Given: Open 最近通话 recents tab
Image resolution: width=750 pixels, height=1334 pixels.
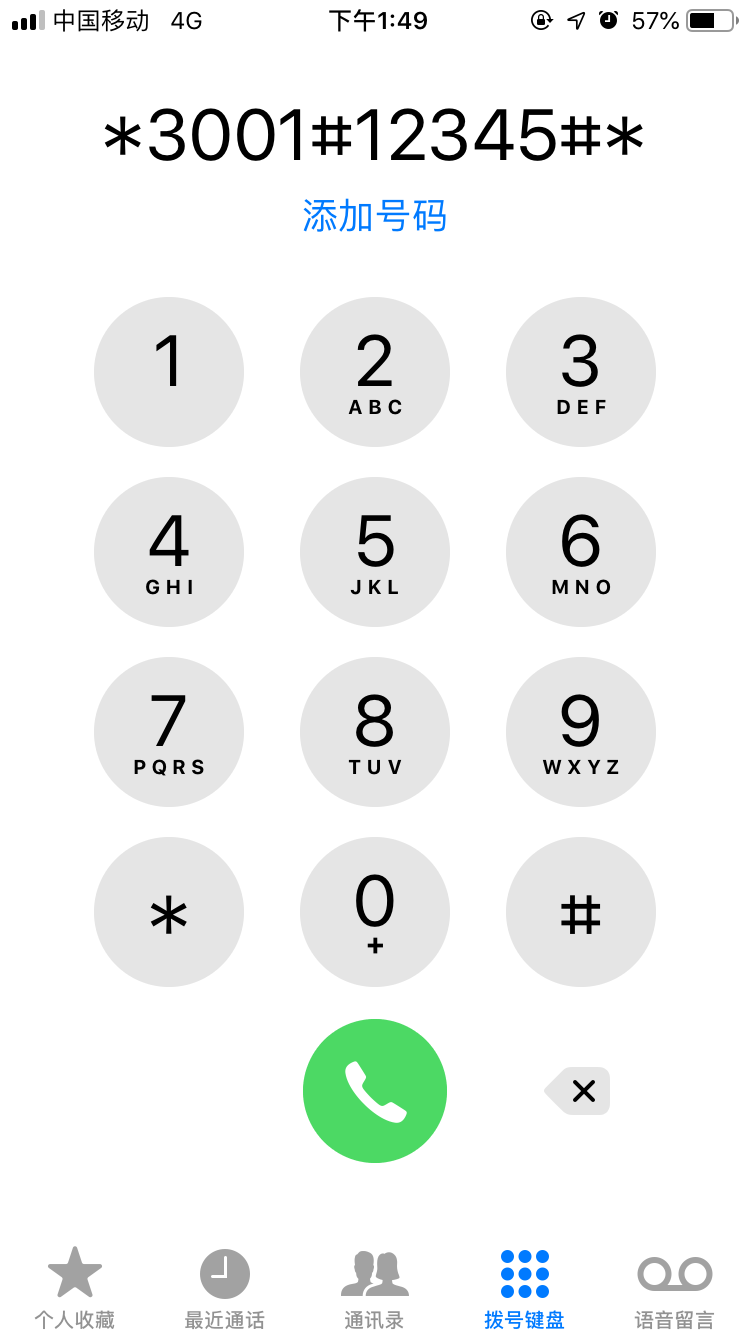Looking at the screenshot, I should 225,1288.
